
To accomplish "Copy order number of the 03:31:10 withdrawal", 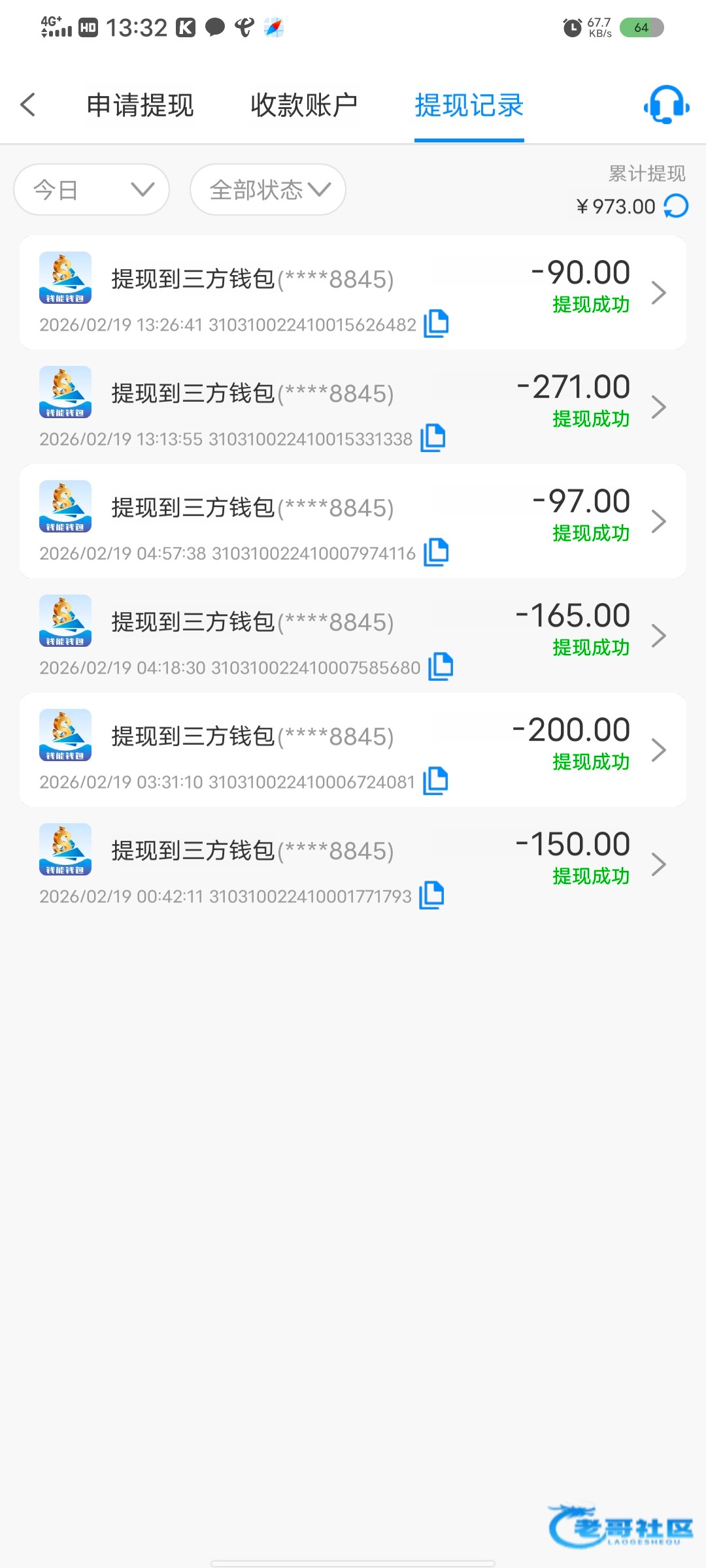I will (435, 781).
